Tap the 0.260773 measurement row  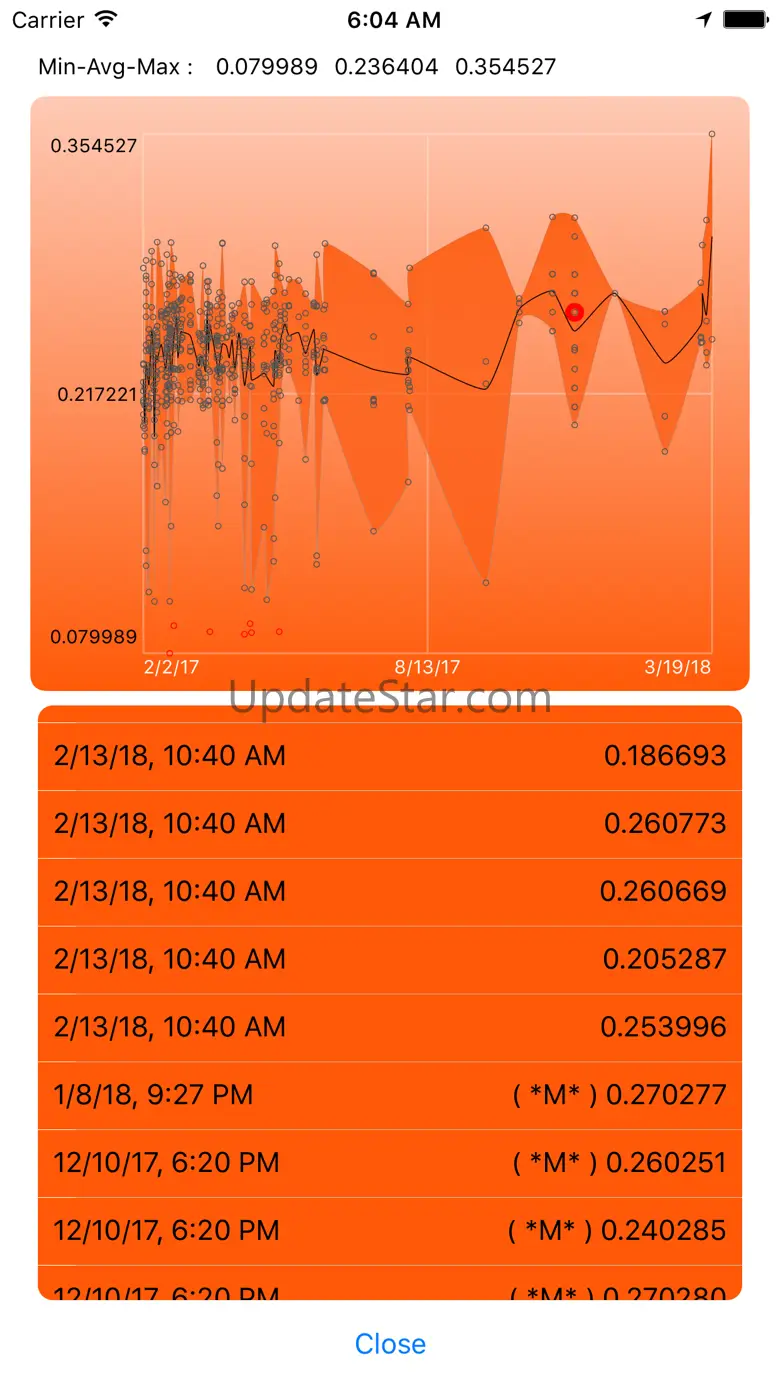390,824
